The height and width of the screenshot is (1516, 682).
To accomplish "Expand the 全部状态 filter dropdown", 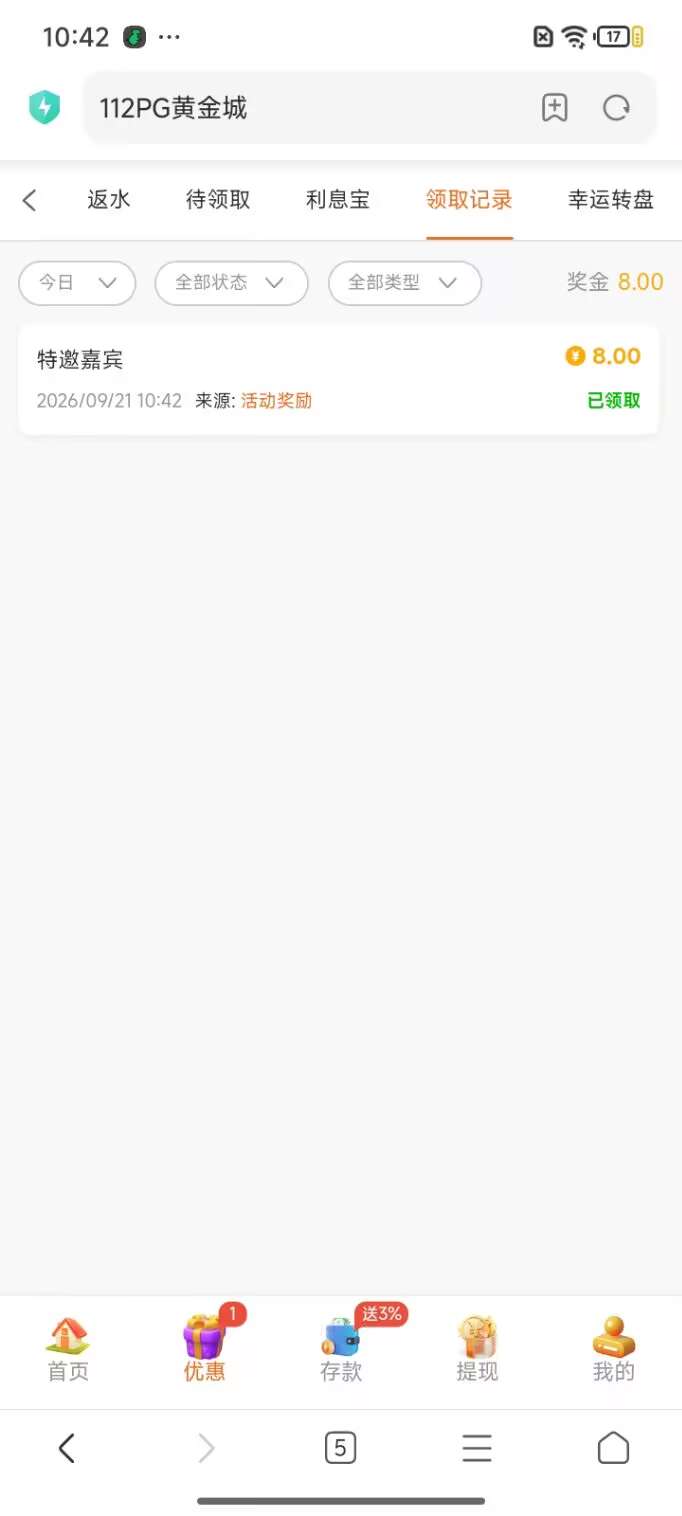I will coord(231,283).
